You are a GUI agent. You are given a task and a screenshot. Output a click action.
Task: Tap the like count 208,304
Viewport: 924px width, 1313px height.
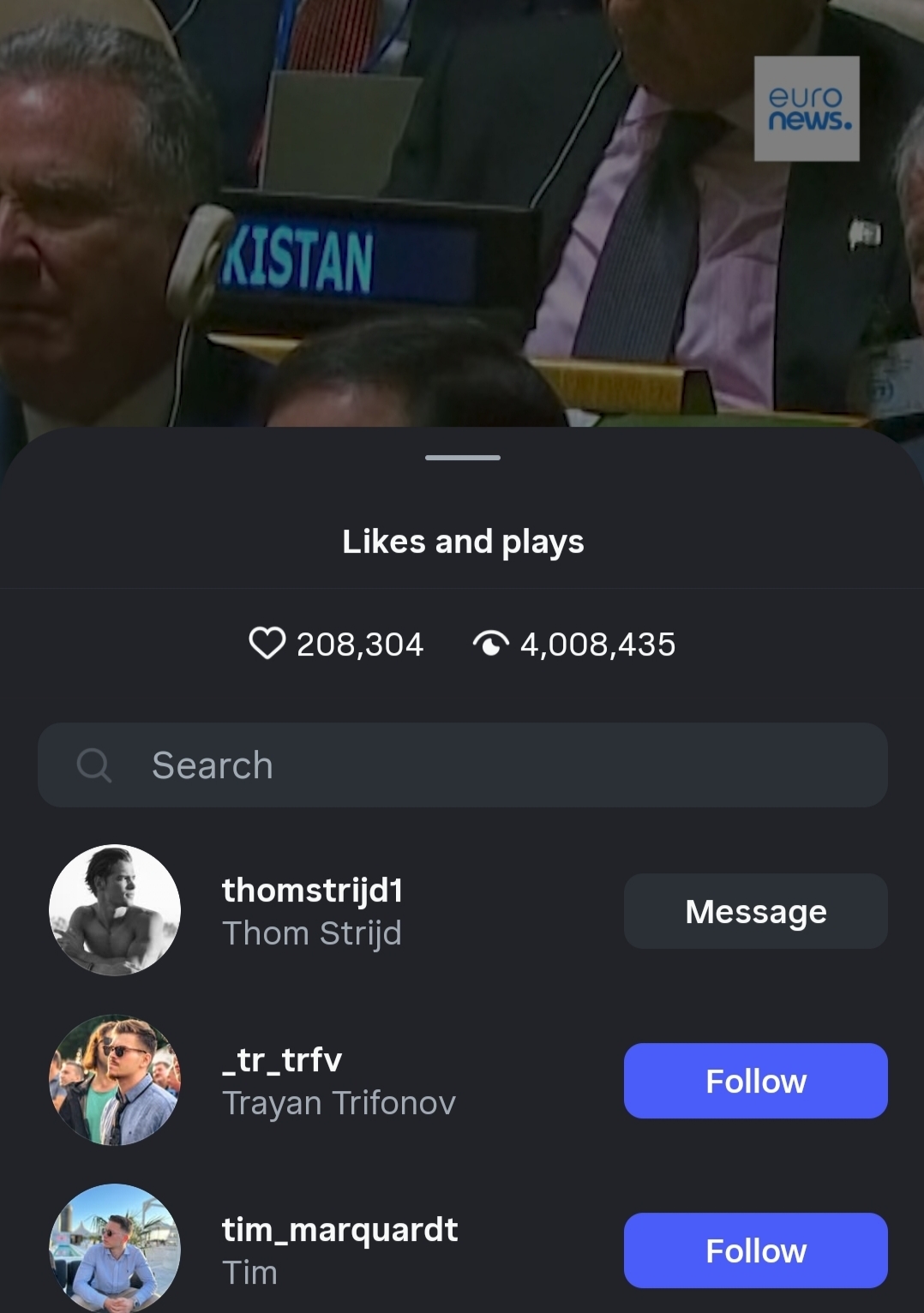tap(359, 645)
